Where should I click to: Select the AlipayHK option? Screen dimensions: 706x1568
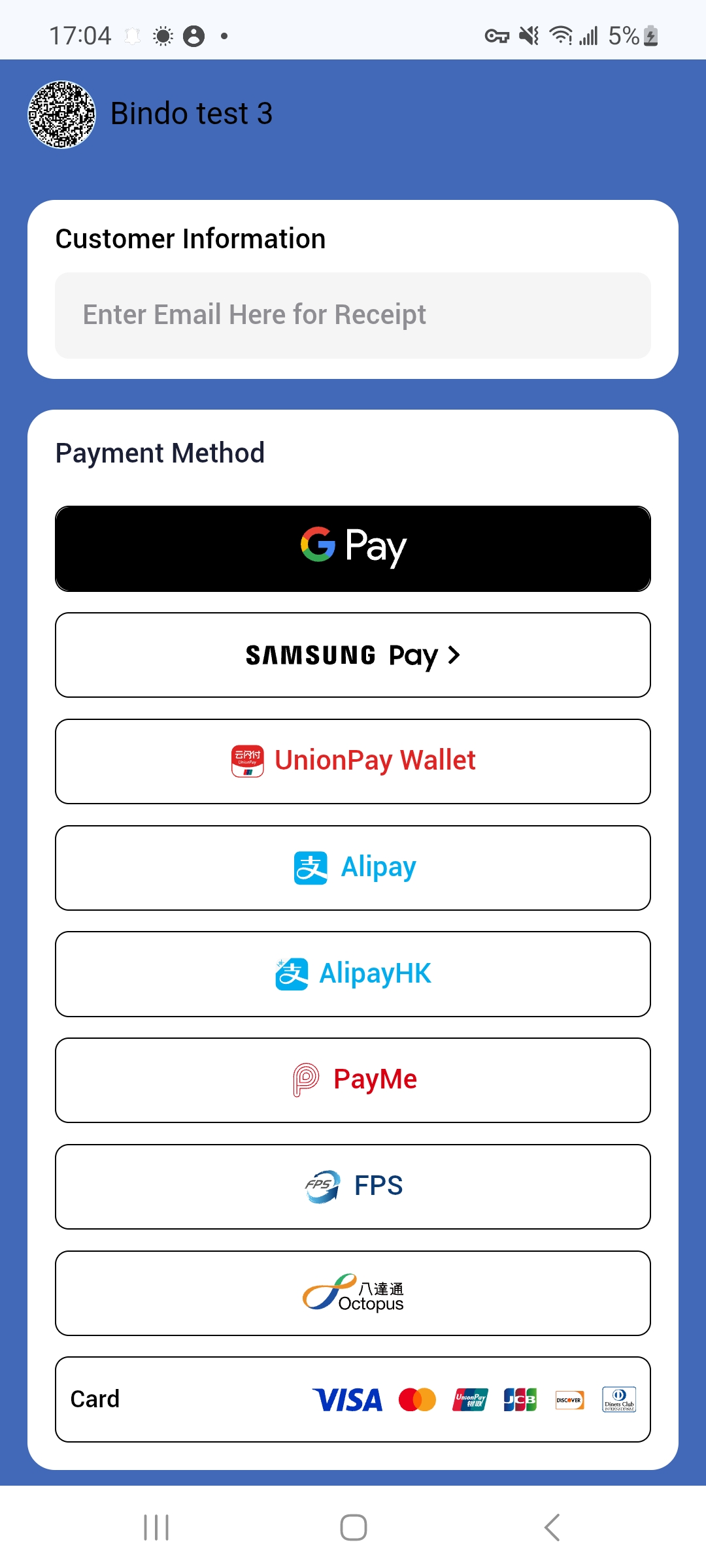point(353,974)
